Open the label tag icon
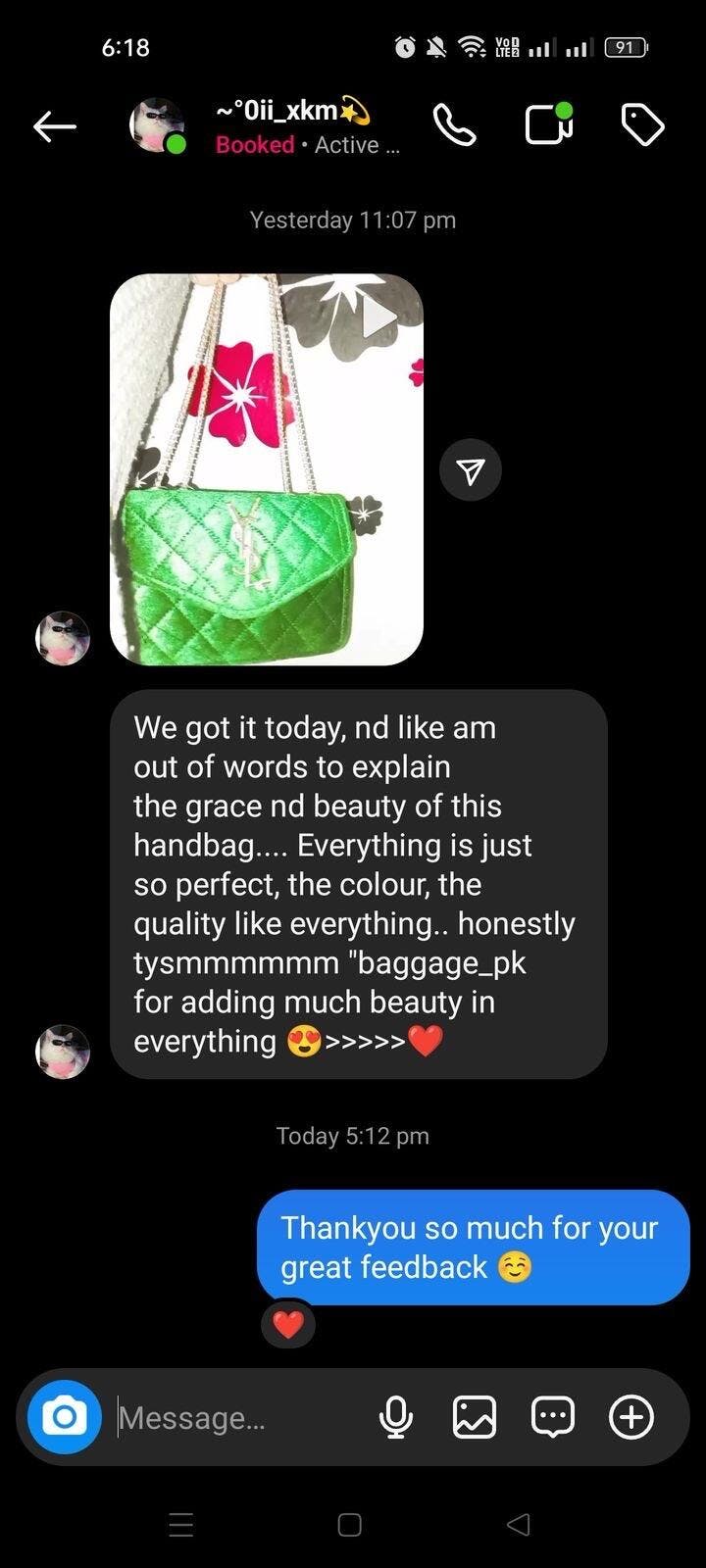Image resolution: width=706 pixels, height=1568 pixels. coord(643,125)
